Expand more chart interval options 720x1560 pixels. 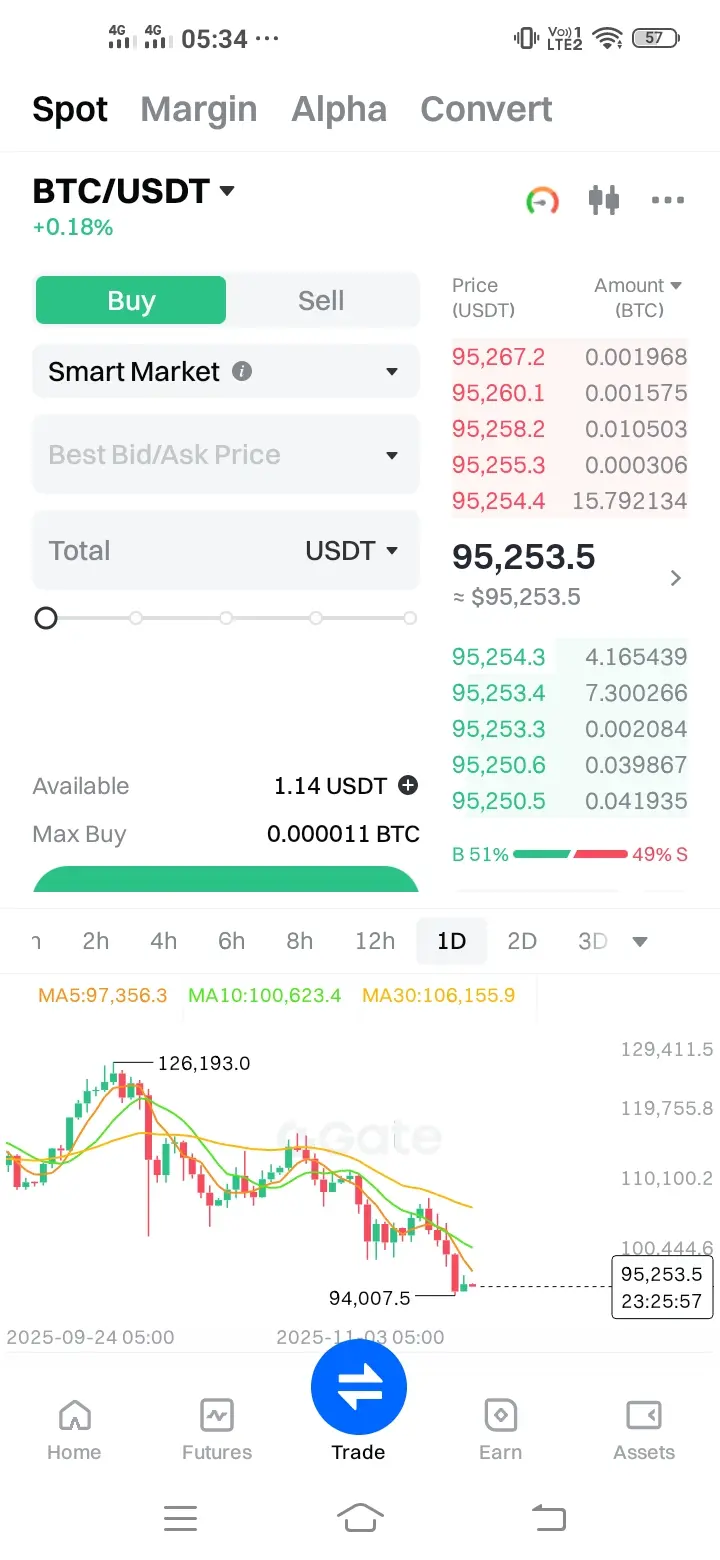[x=641, y=941]
